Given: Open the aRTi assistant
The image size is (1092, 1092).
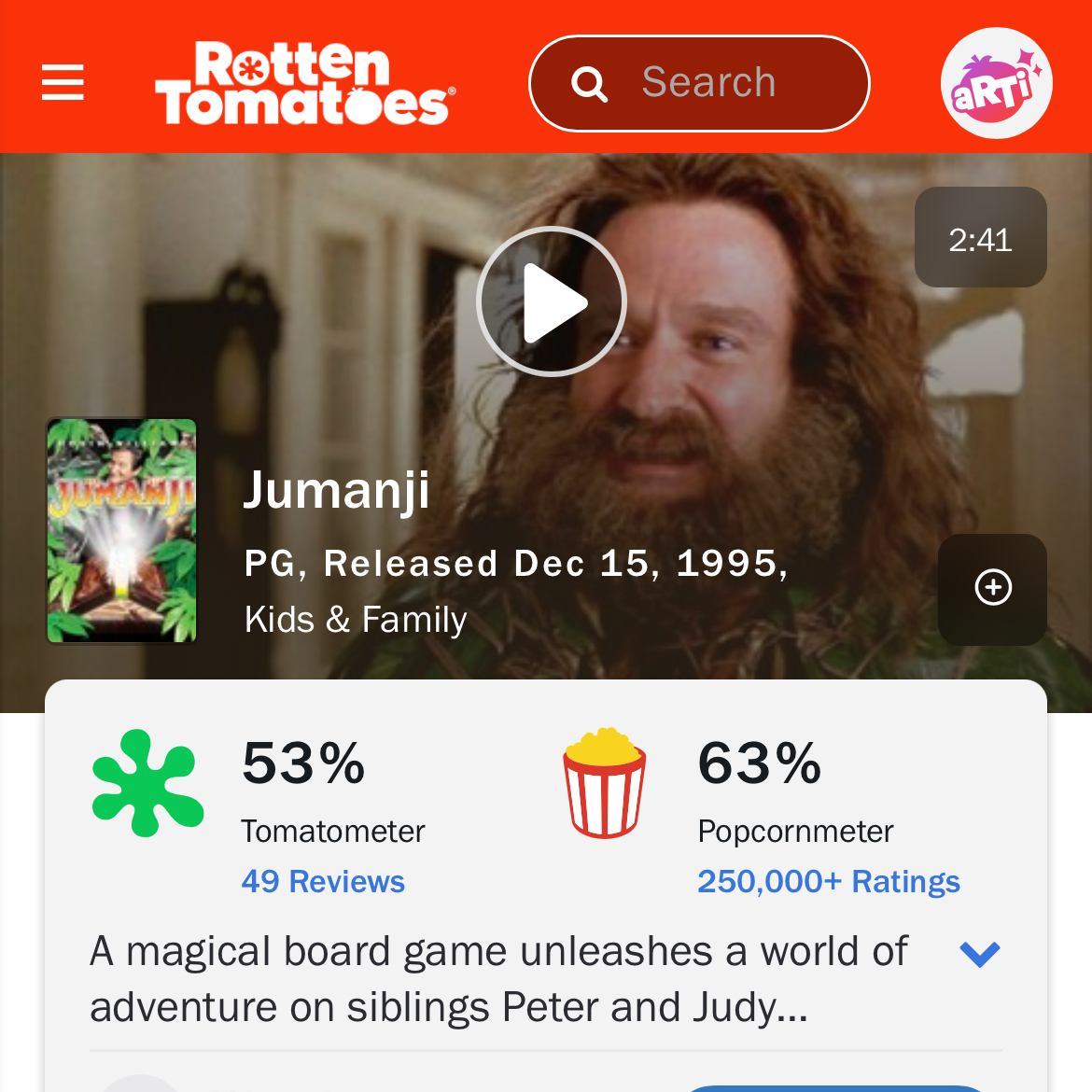Looking at the screenshot, I should coord(996,83).
